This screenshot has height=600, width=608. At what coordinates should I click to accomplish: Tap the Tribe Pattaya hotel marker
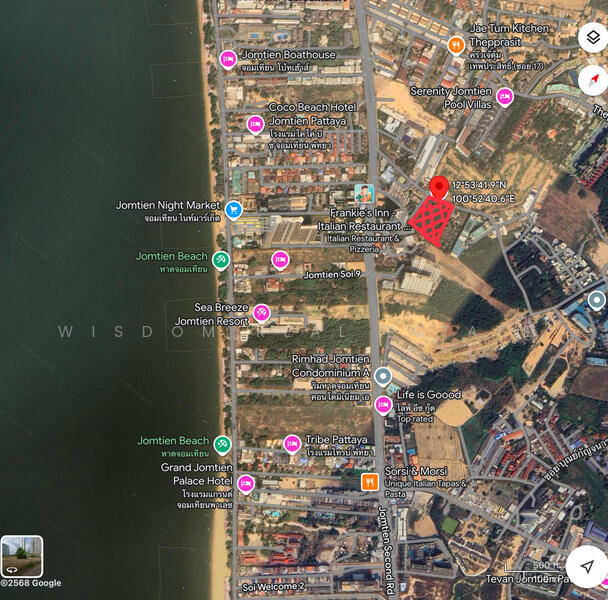tap(293, 444)
